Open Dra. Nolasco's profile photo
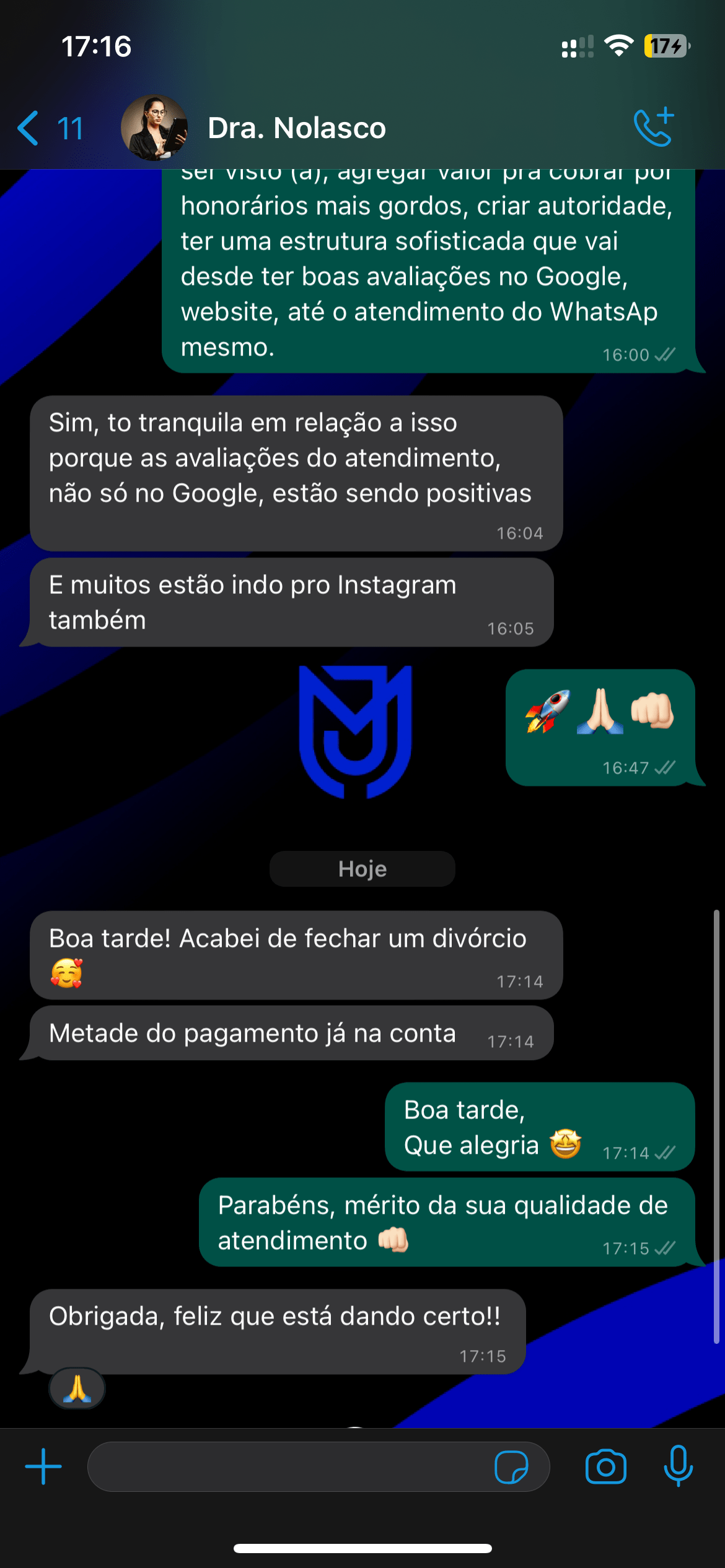 [x=153, y=128]
